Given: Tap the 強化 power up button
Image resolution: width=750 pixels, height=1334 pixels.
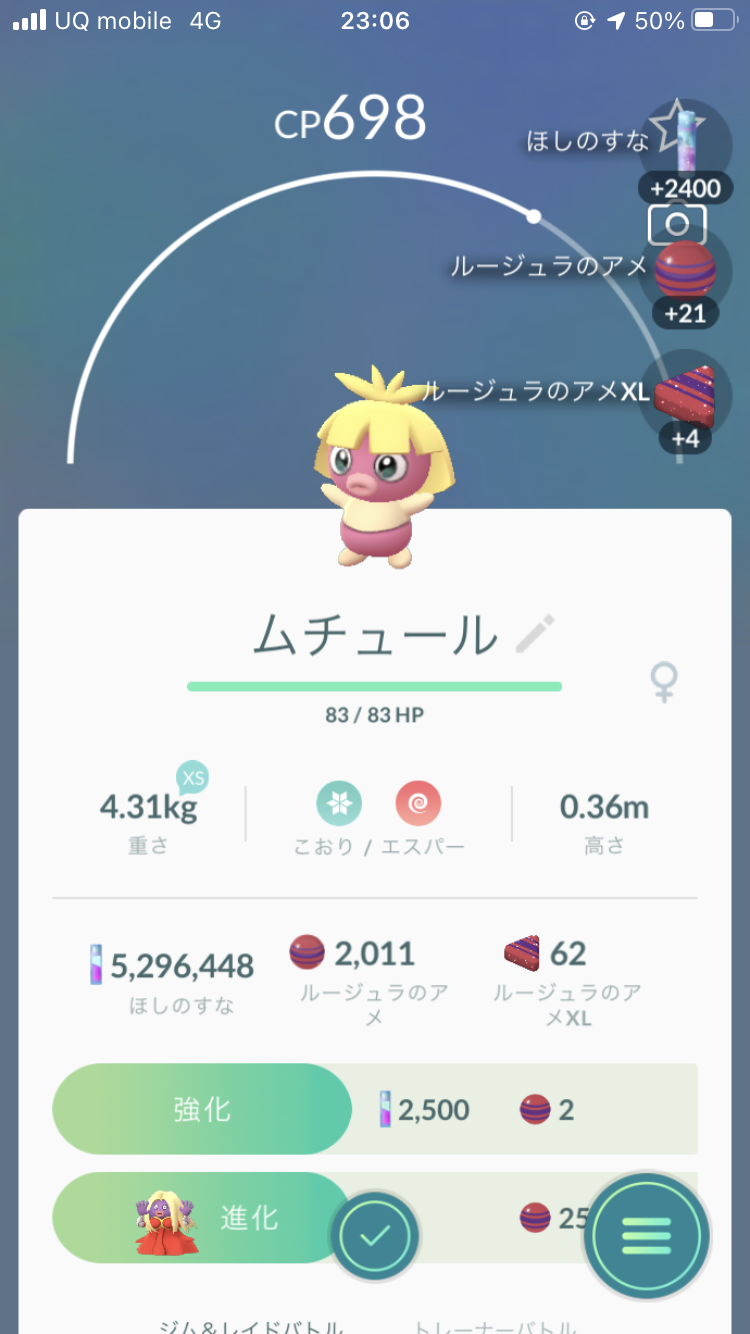Looking at the screenshot, I should coord(202,1109).
